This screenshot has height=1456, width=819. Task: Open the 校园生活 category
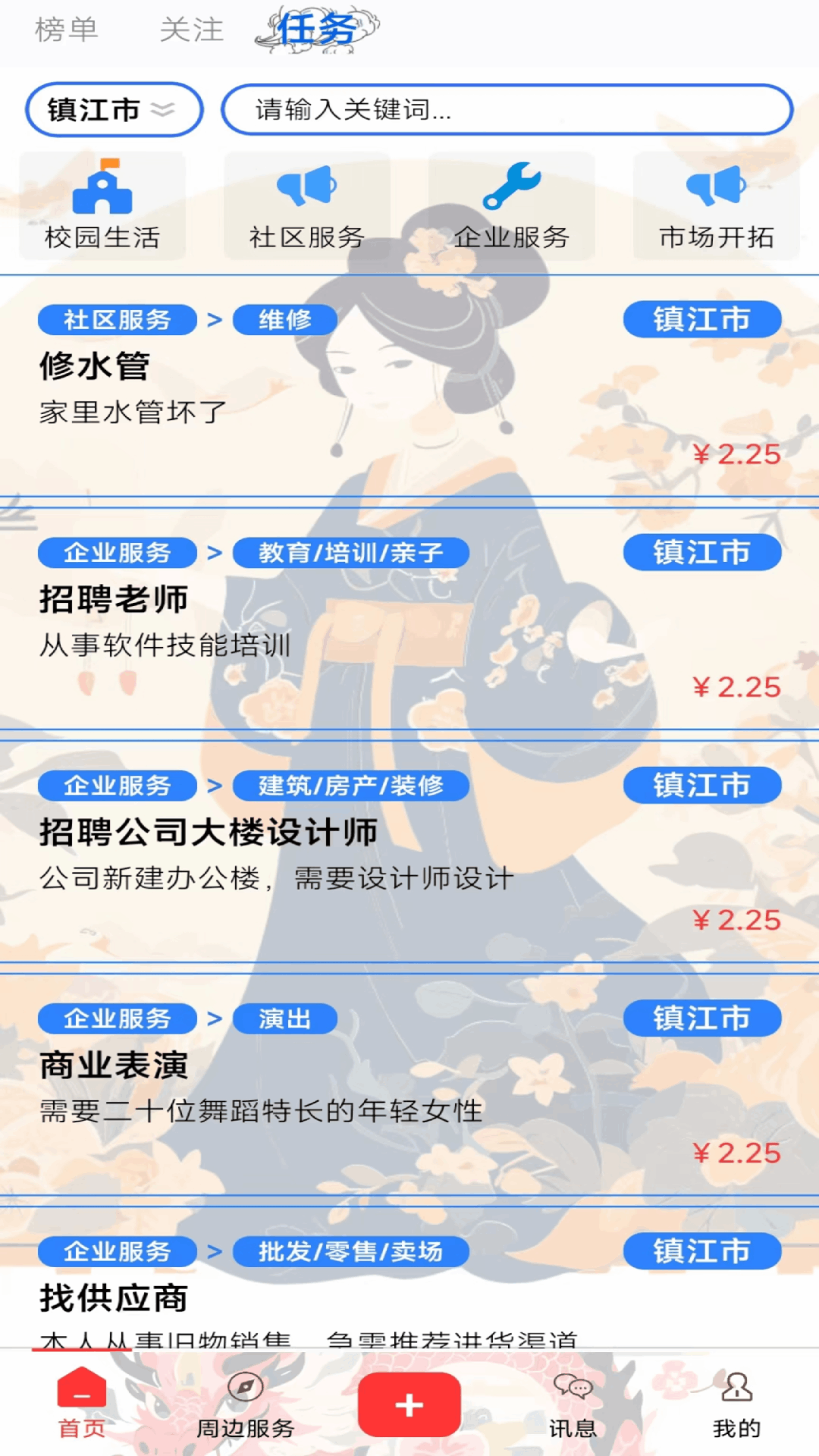102,206
